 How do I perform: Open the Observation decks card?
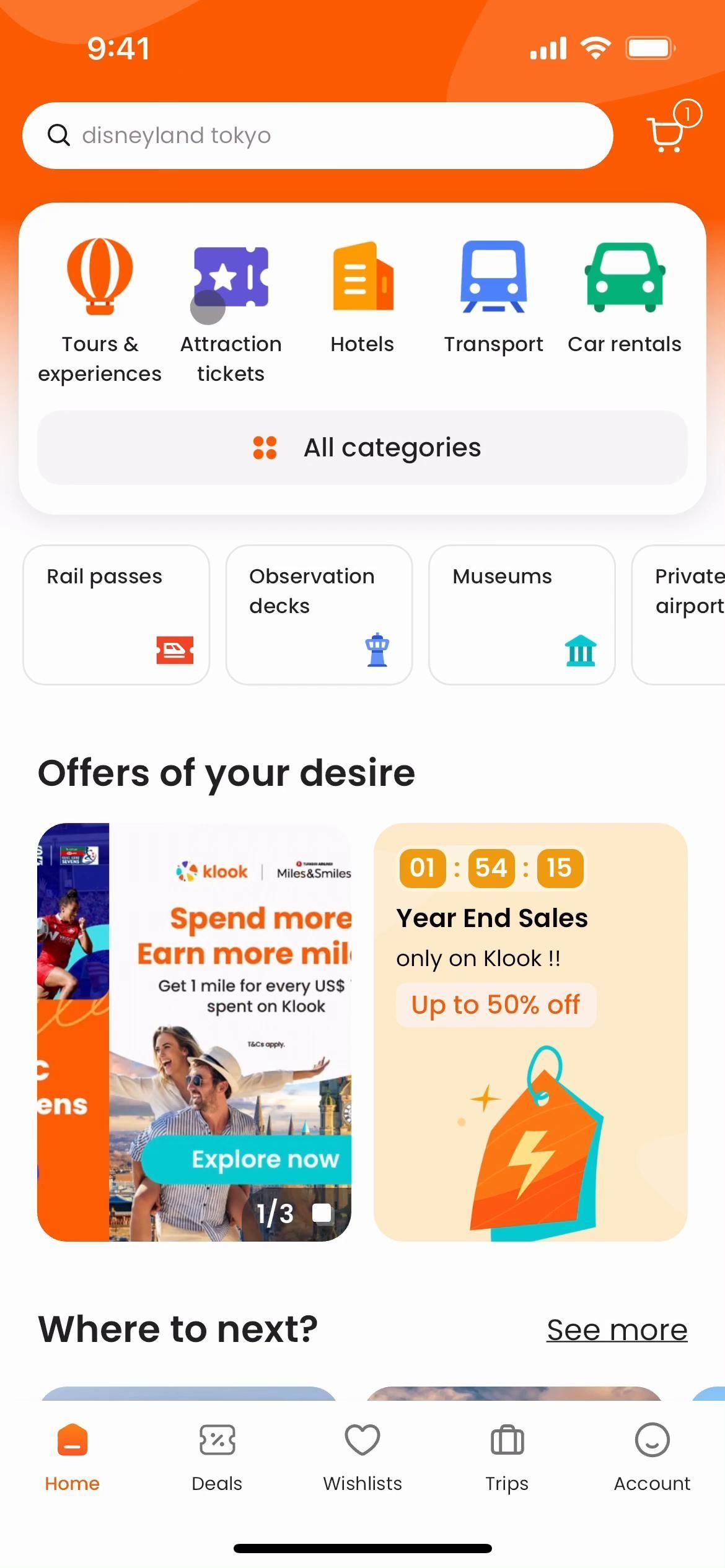click(x=319, y=614)
